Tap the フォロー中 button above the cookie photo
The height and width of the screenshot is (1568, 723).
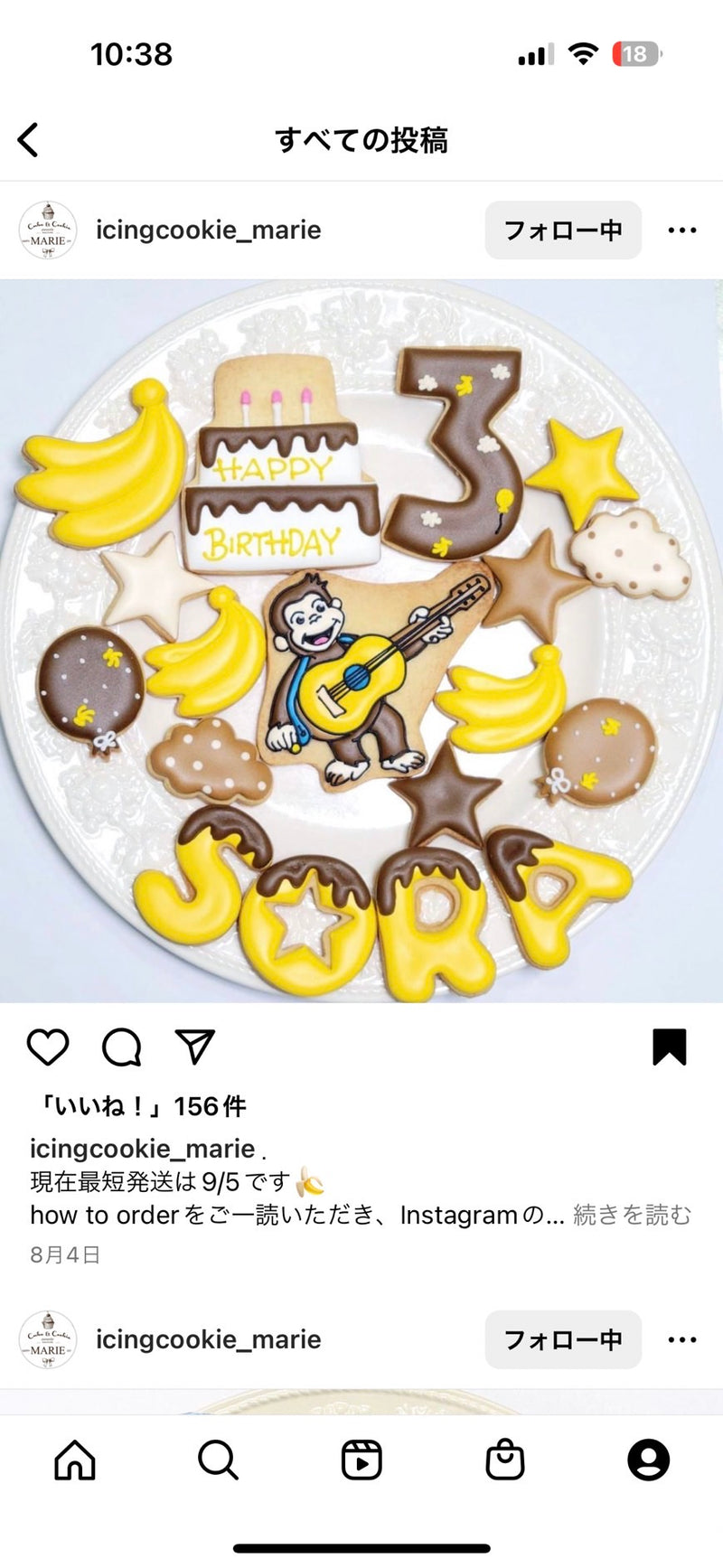pyautogui.click(x=563, y=230)
